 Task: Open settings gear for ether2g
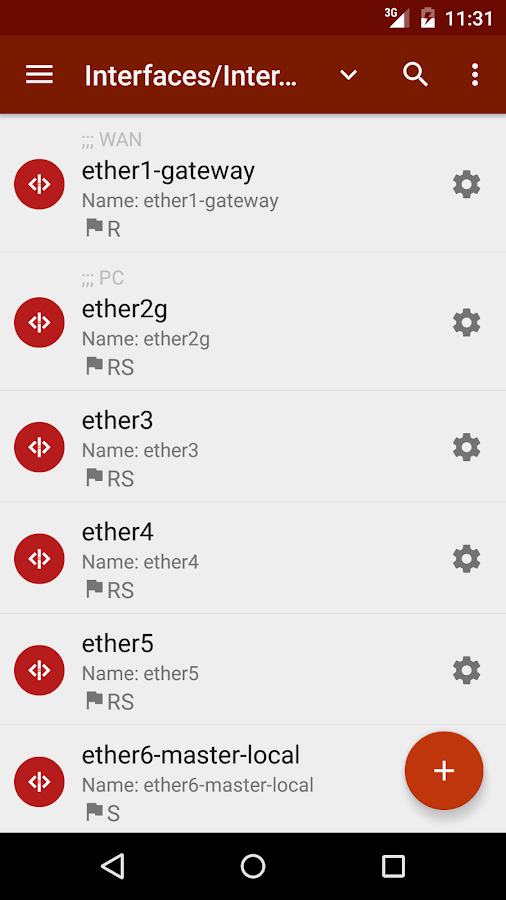pos(466,323)
